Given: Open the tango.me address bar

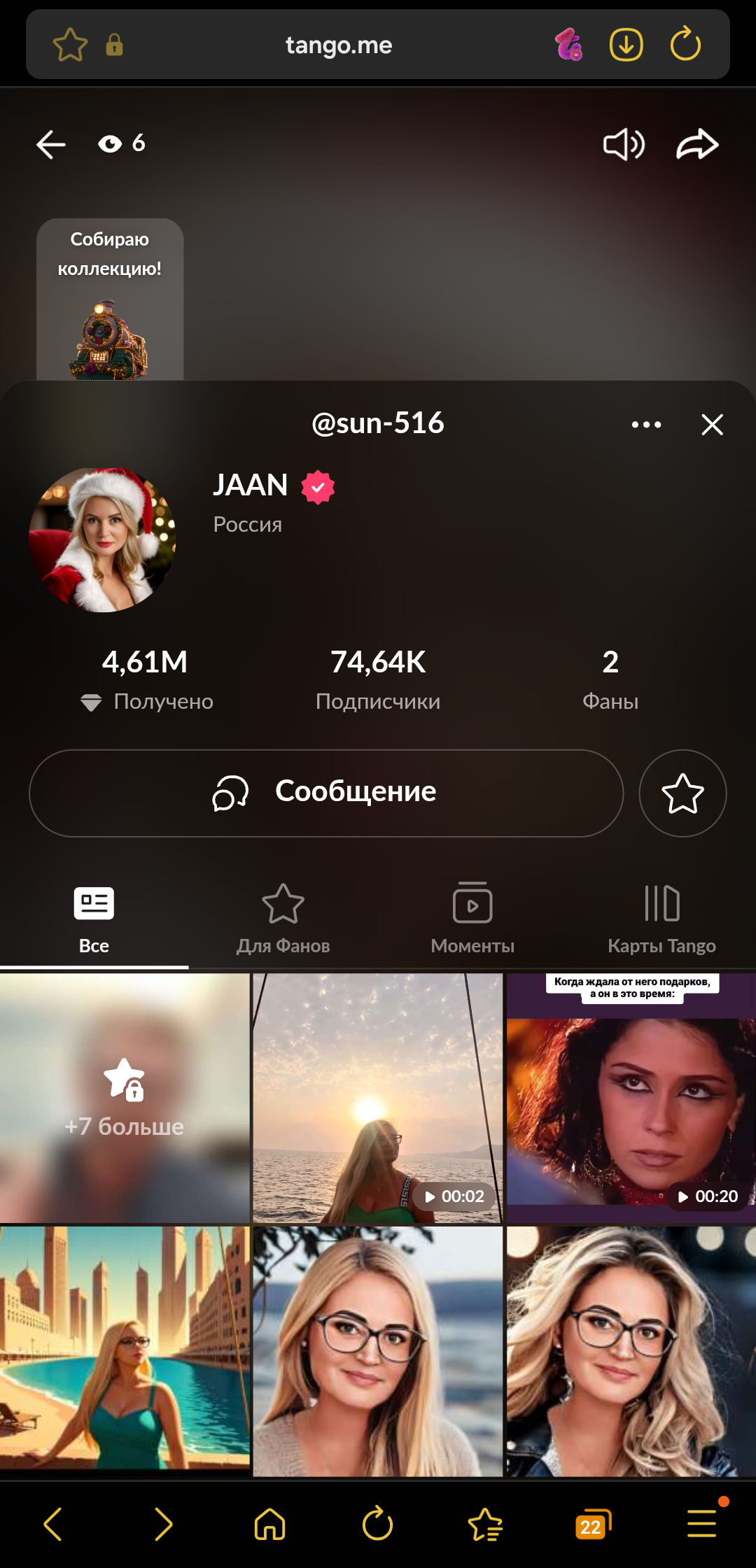Looking at the screenshot, I should [339, 45].
